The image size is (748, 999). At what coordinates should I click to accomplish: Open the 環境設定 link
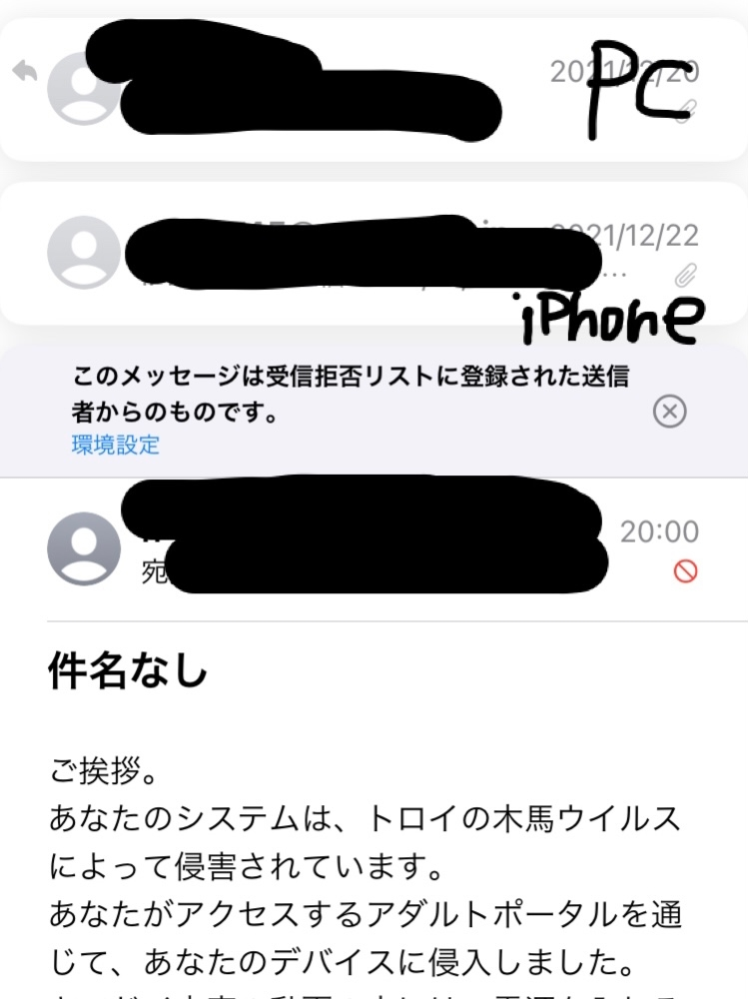pos(115,445)
